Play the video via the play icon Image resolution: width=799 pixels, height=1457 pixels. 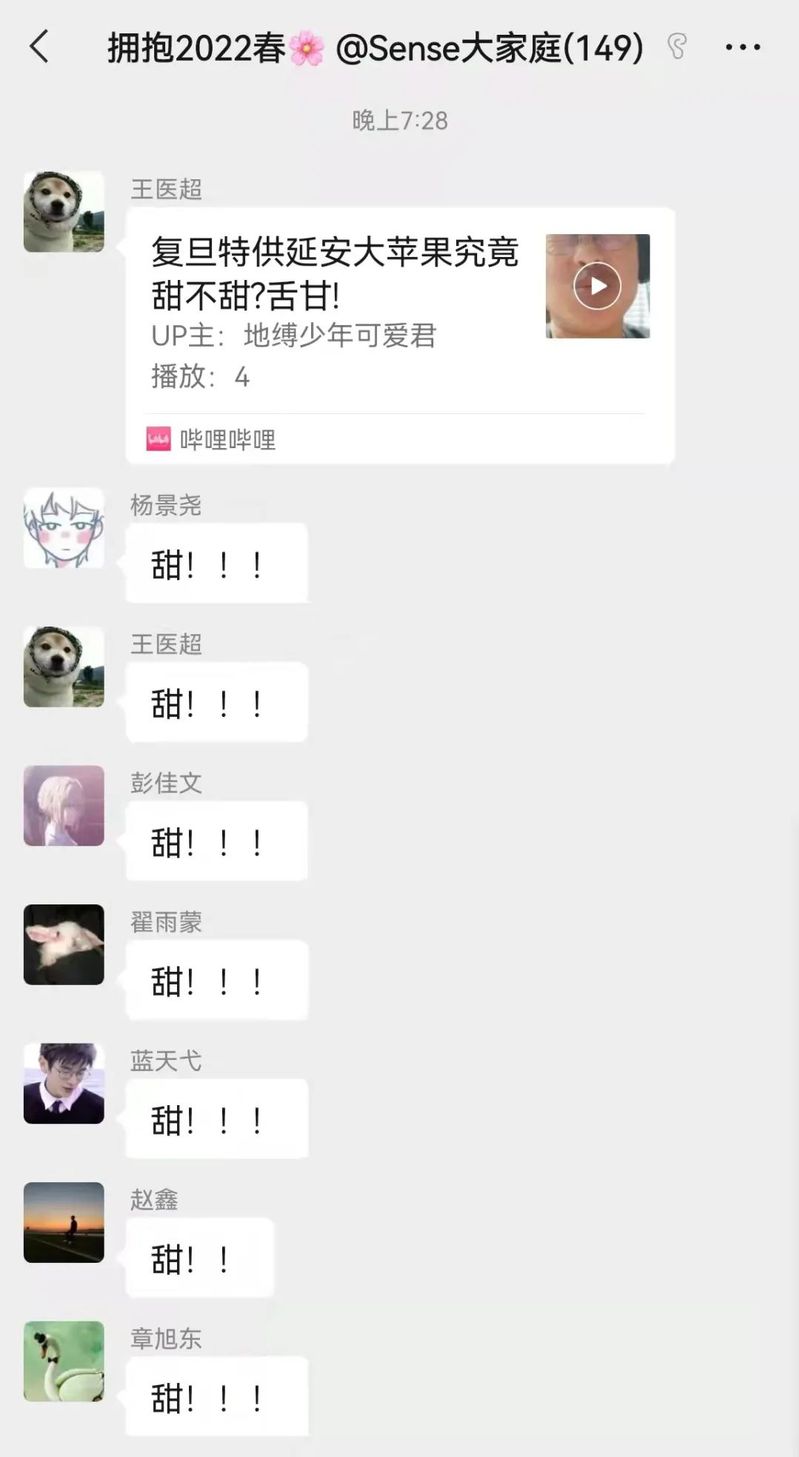[597, 286]
